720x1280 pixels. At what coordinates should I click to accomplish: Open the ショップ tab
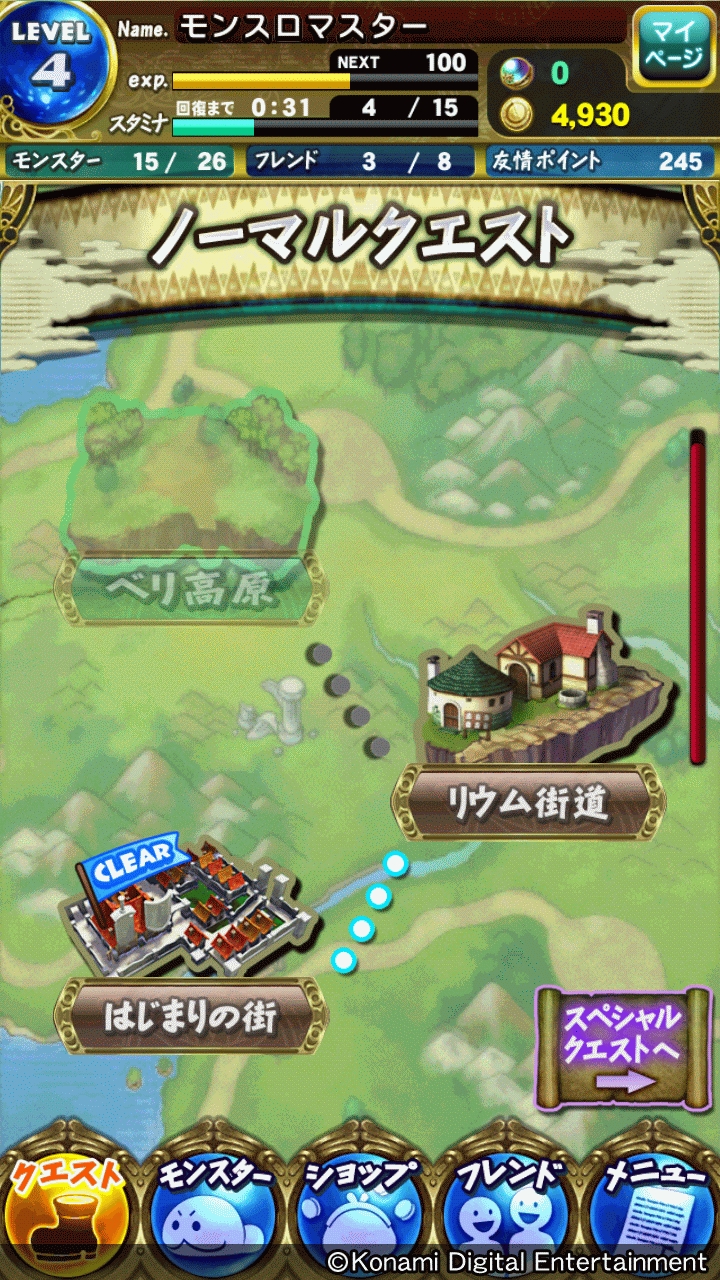(x=359, y=1205)
